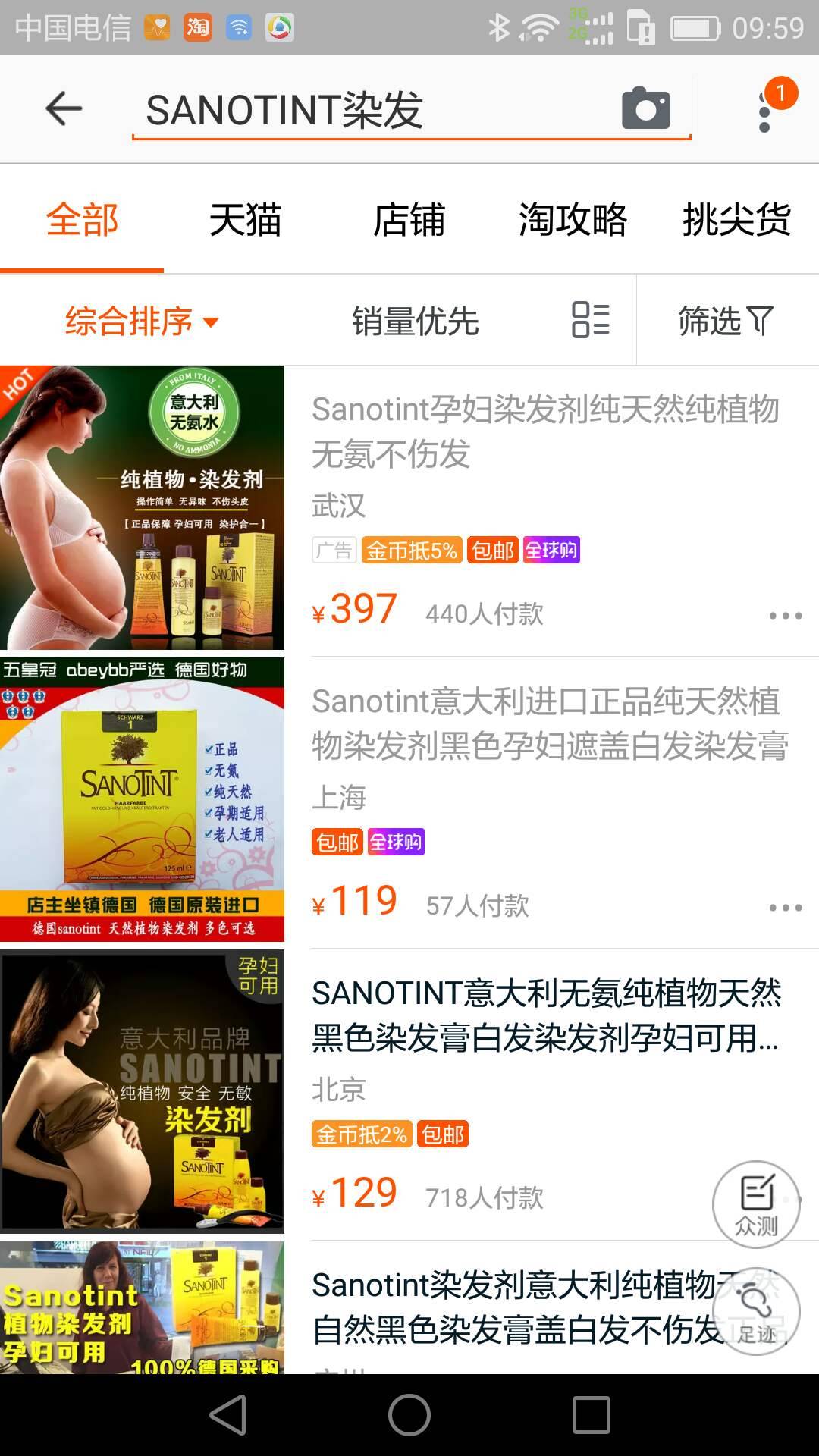The image size is (819, 1456).
Task: Toggle list layout view icon
Action: tap(591, 320)
